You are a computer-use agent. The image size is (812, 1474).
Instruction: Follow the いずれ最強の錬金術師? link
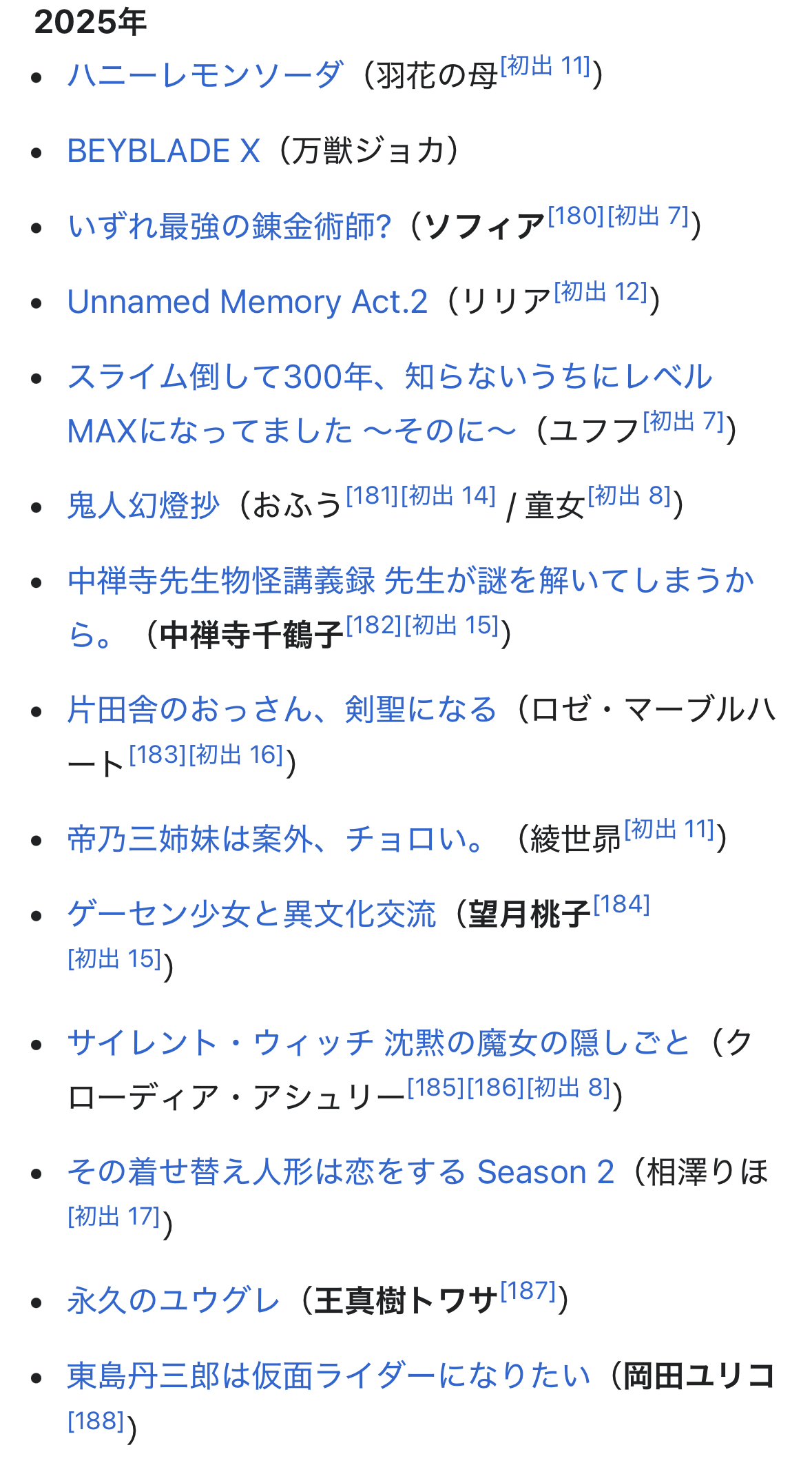[229, 226]
